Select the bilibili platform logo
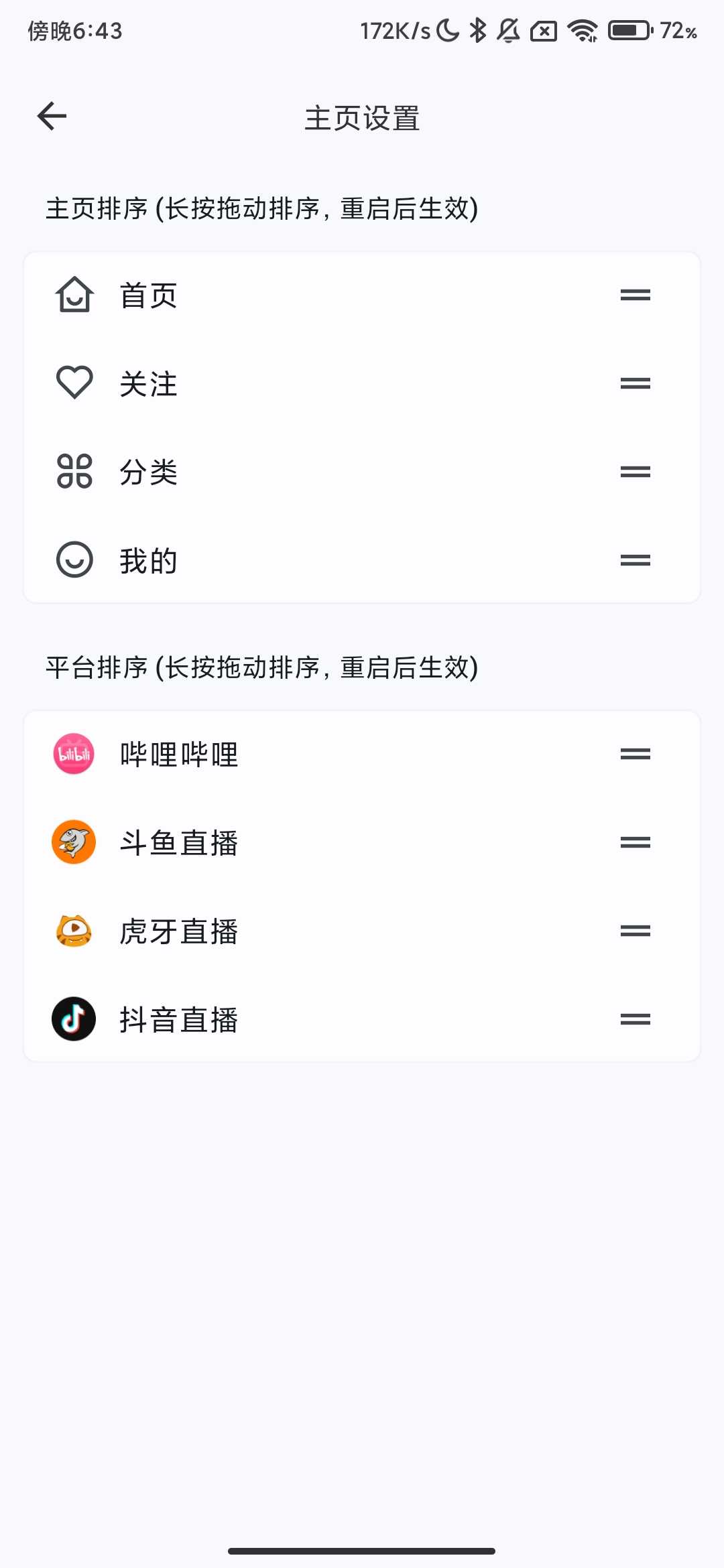Image resolution: width=724 pixels, height=1568 pixels. pos(74,753)
